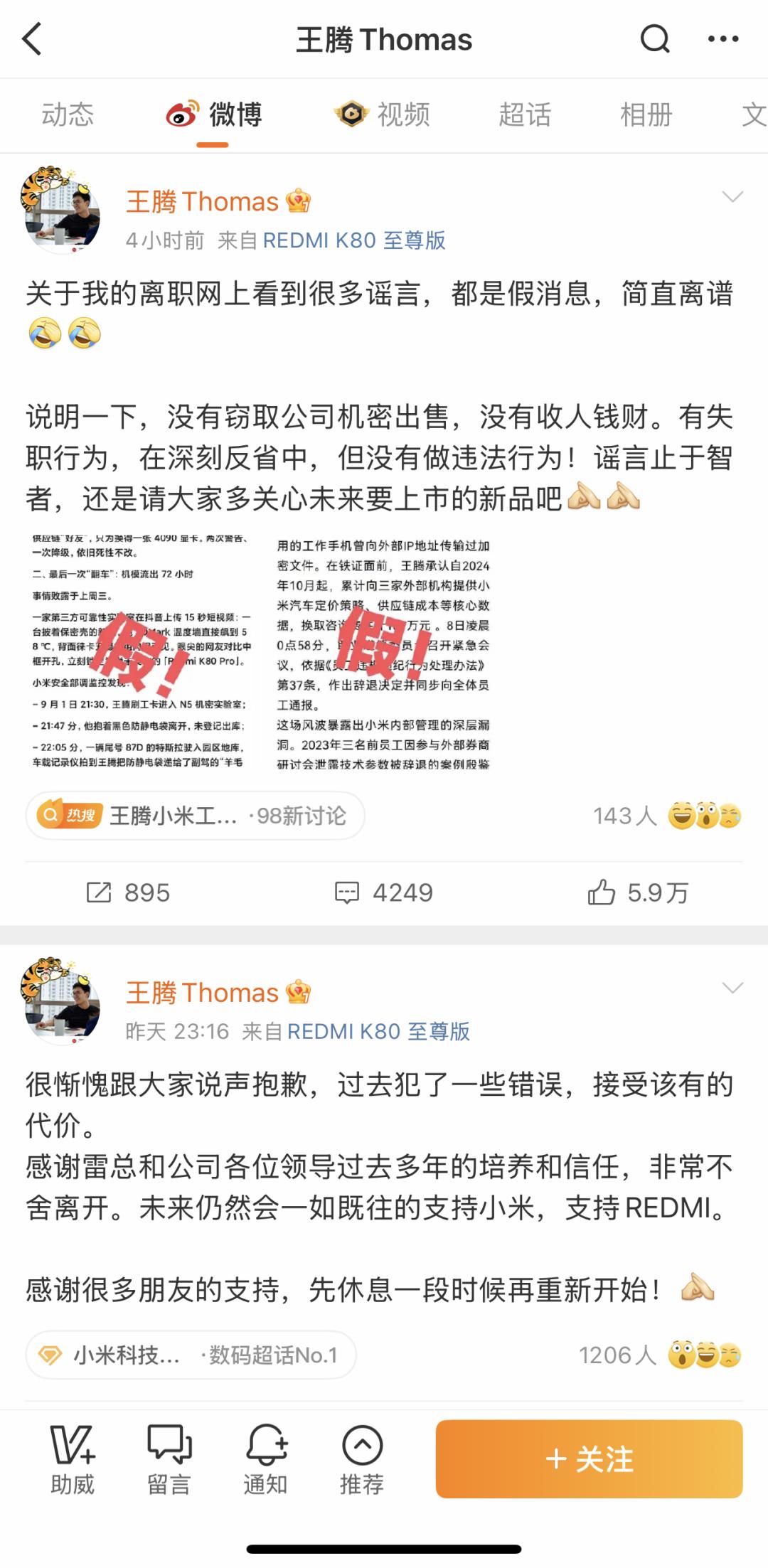Image resolution: width=768 pixels, height=1568 pixels.
Task: Open the 小米科技 数码超话 chip
Action: pyautogui.click(x=191, y=1355)
